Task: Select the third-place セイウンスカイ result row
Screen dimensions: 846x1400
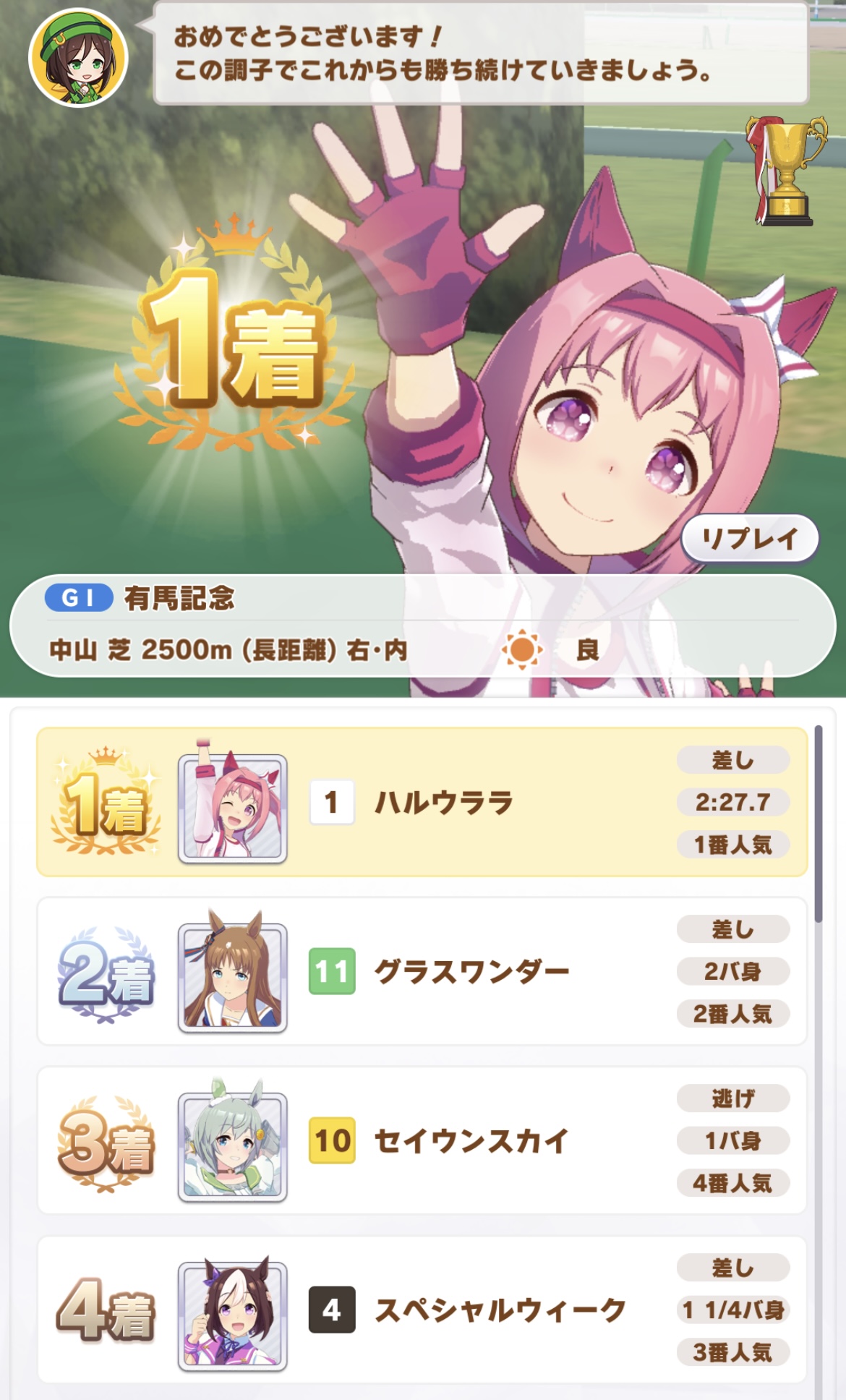Action: click(422, 1140)
